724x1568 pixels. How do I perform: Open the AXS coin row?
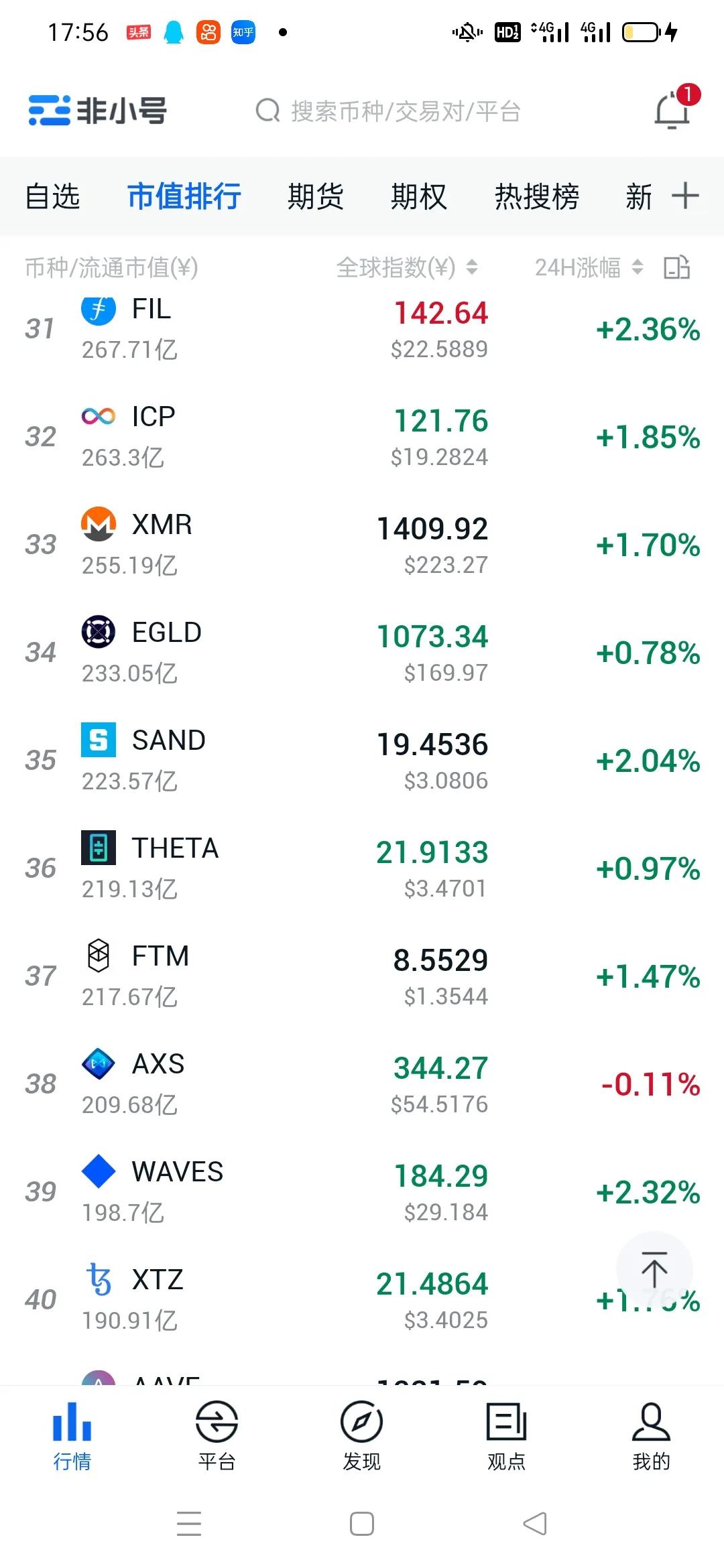tap(362, 1084)
